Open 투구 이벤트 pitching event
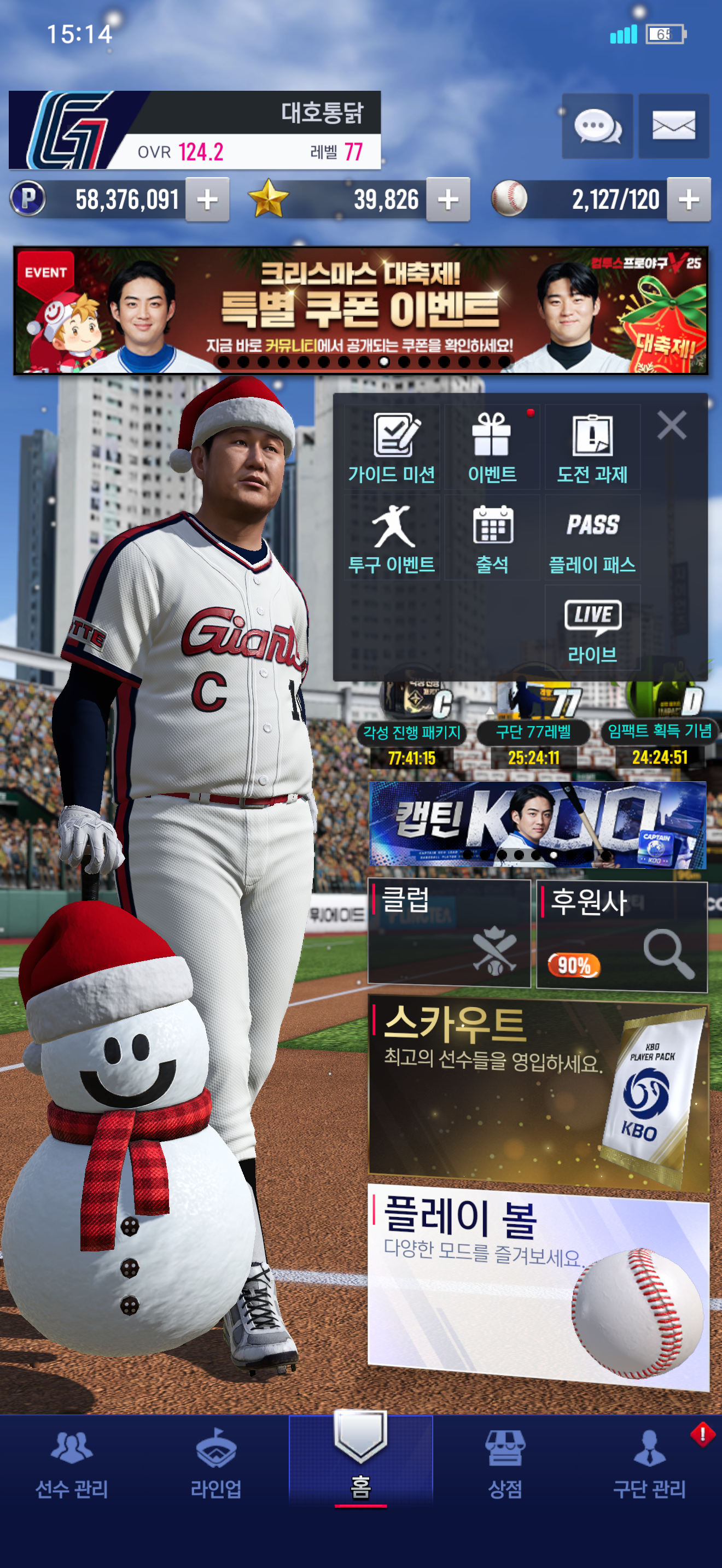The height and width of the screenshot is (1568, 722). click(392, 538)
